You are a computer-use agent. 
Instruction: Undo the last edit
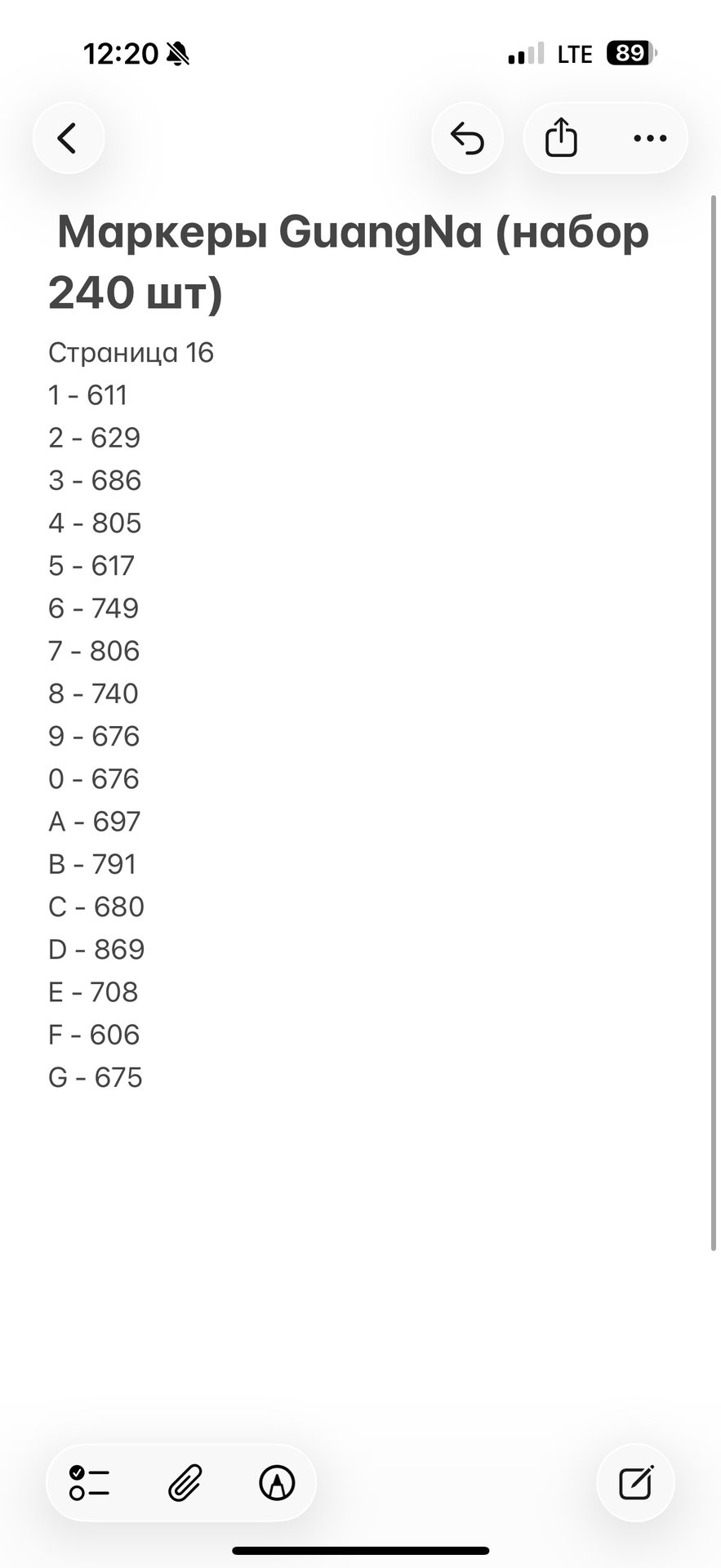468,138
